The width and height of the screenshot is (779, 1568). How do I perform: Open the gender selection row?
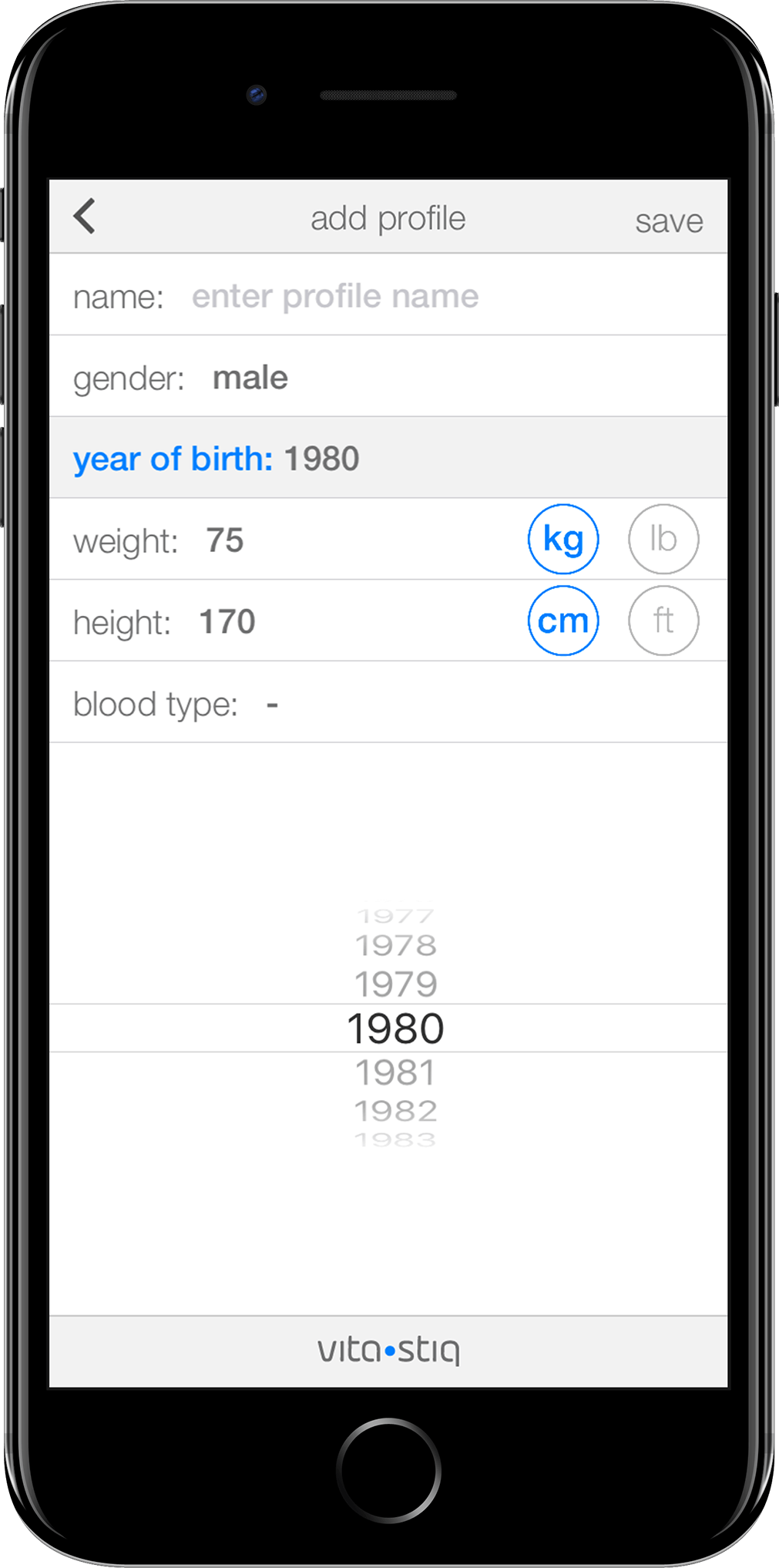tap(388, 376)
